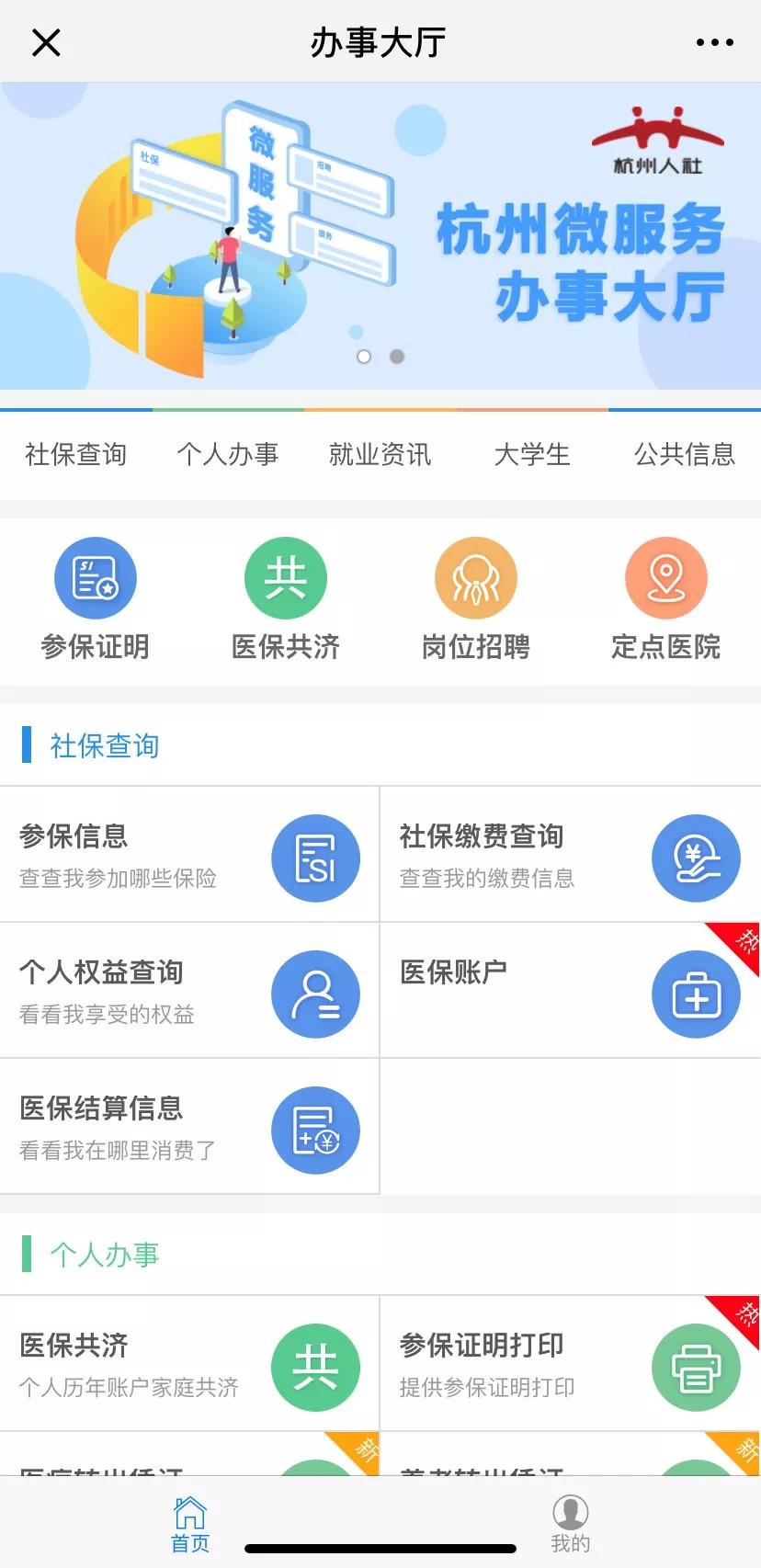This screenshot has width=761, height=1568.
Task: Open the 岗位招聘 shortcut
Action: (x=476, y=599)
